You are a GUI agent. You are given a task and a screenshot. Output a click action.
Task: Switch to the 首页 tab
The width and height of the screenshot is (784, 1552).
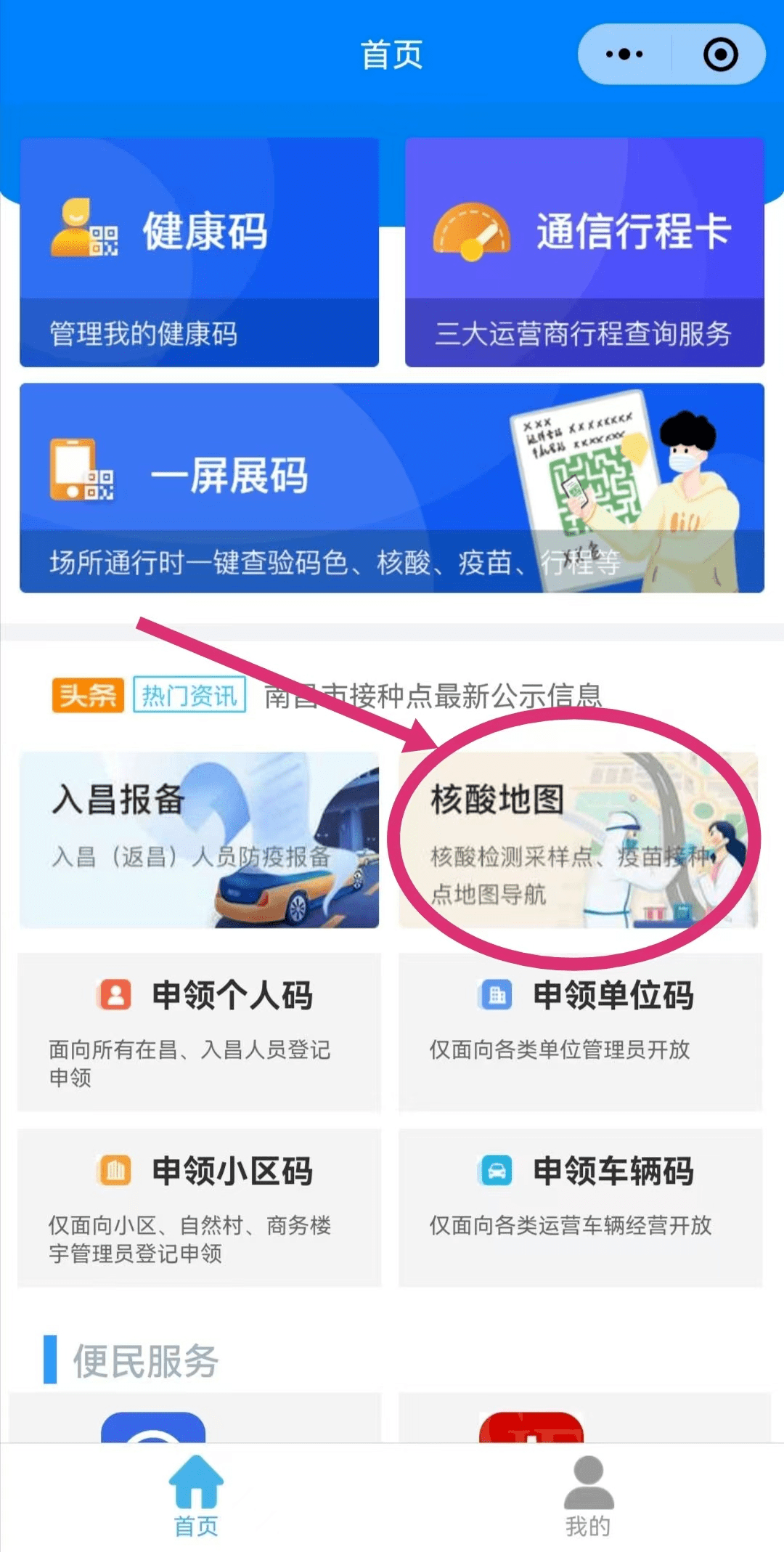pos(196,1498)
